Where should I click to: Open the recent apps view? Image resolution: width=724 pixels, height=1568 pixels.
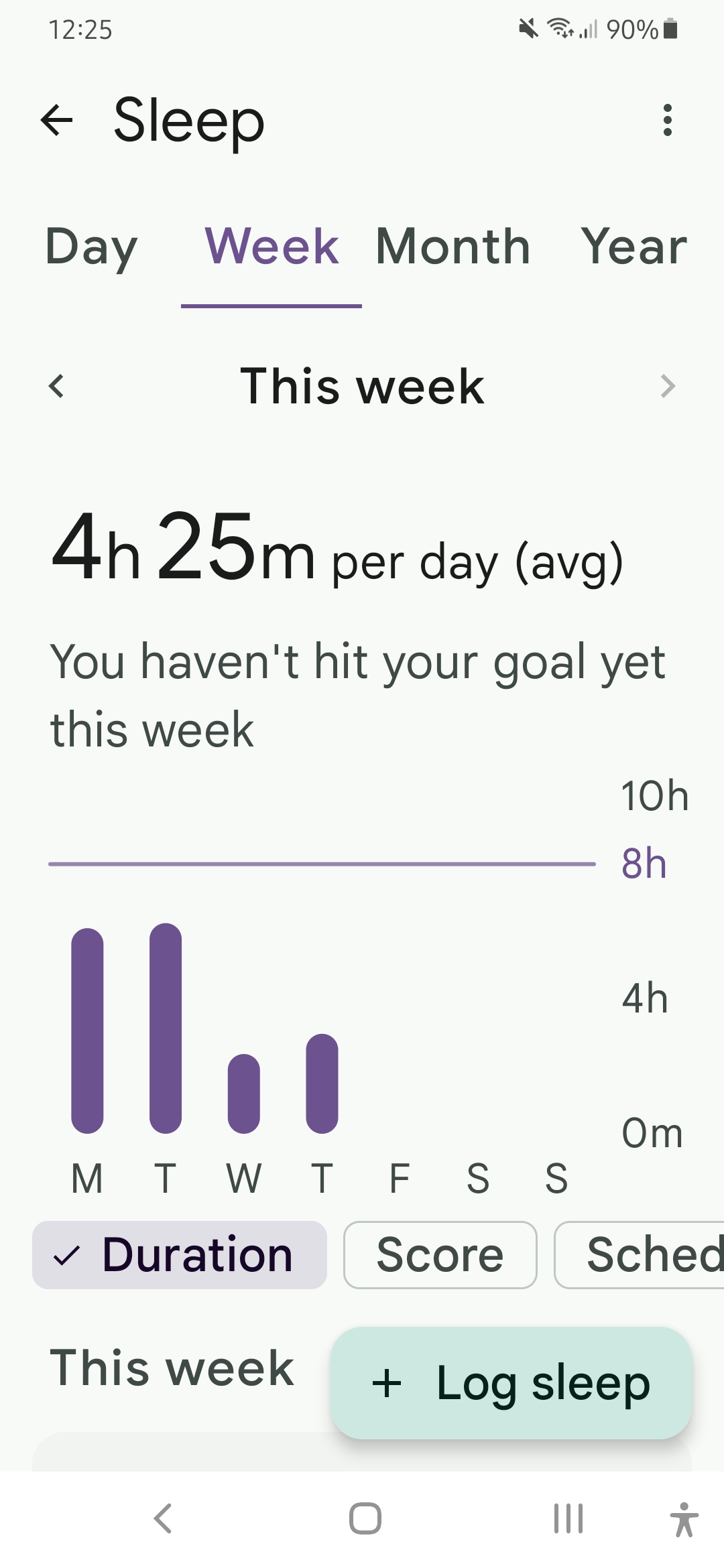[568, 1518]
